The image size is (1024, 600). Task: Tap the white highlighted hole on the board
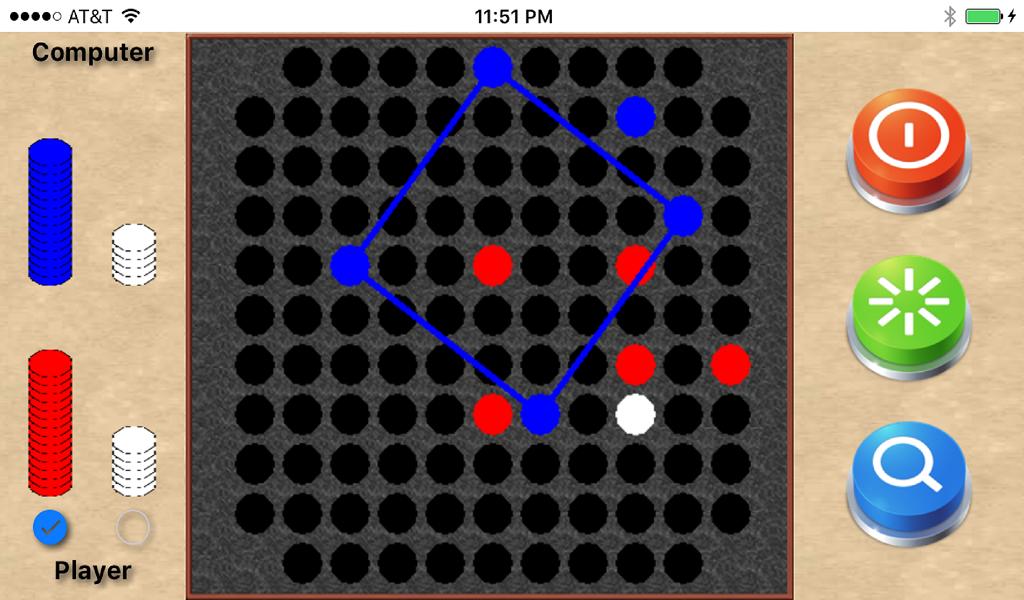coord(635,414)
